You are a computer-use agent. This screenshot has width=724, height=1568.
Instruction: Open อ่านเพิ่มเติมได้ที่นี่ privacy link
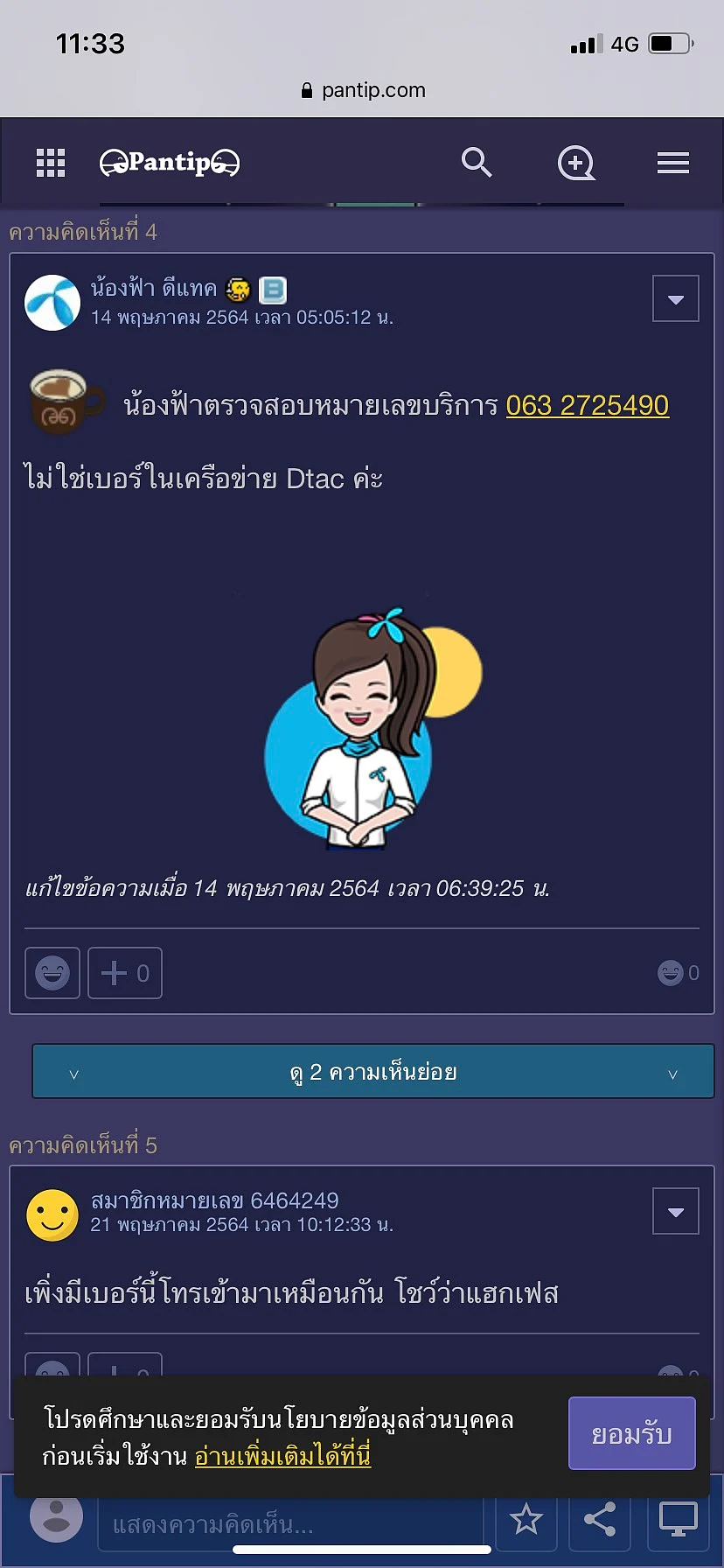(282, 1456)
